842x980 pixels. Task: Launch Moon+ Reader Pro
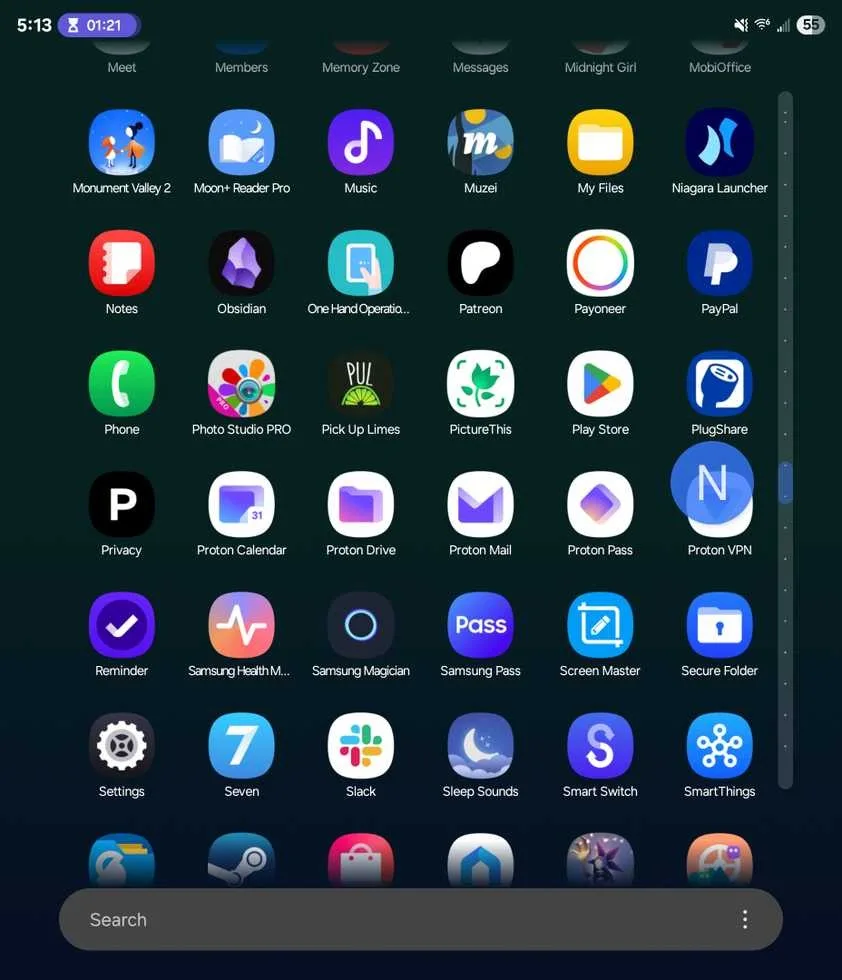(x=241, y=143)
